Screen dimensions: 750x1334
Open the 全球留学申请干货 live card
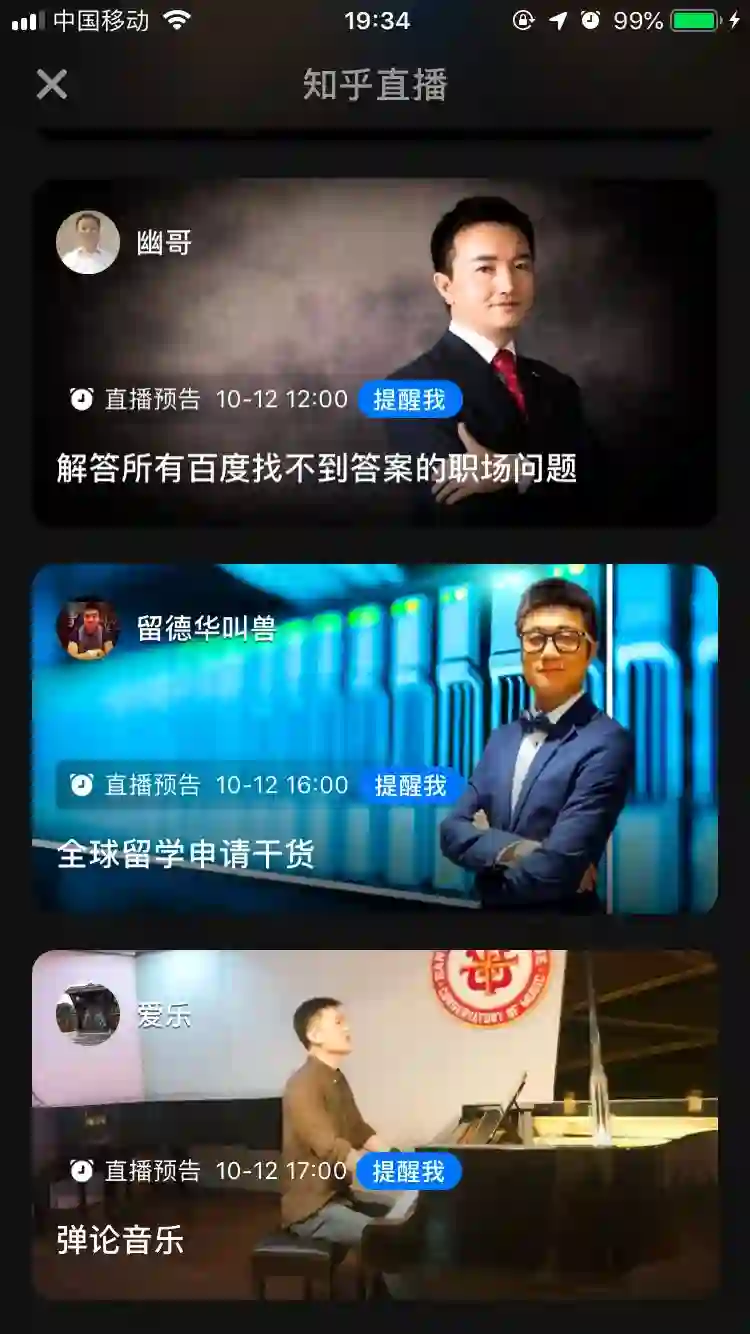tap(186, 854)
